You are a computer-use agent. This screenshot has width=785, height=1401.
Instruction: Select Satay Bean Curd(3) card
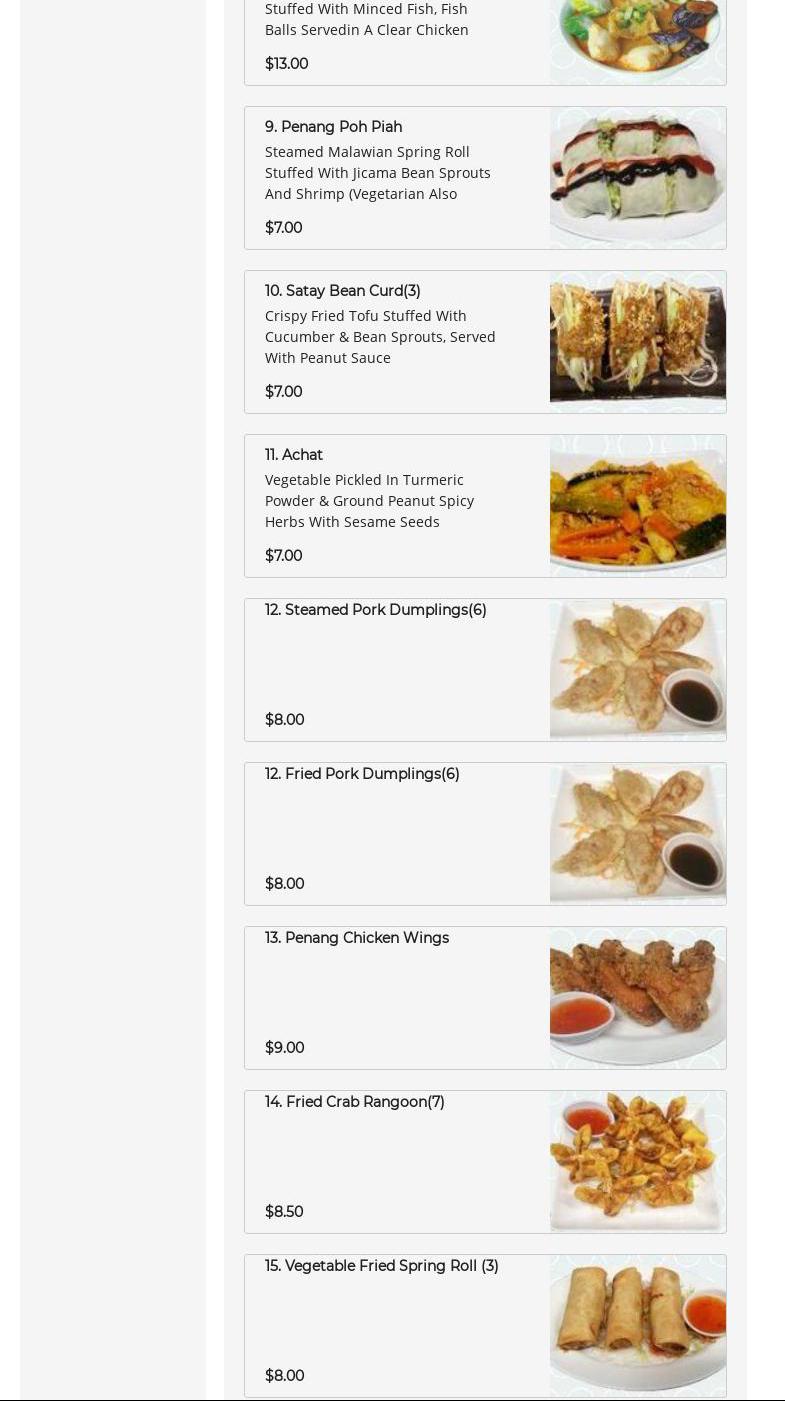pyautogui.click(x=485, y=342)
